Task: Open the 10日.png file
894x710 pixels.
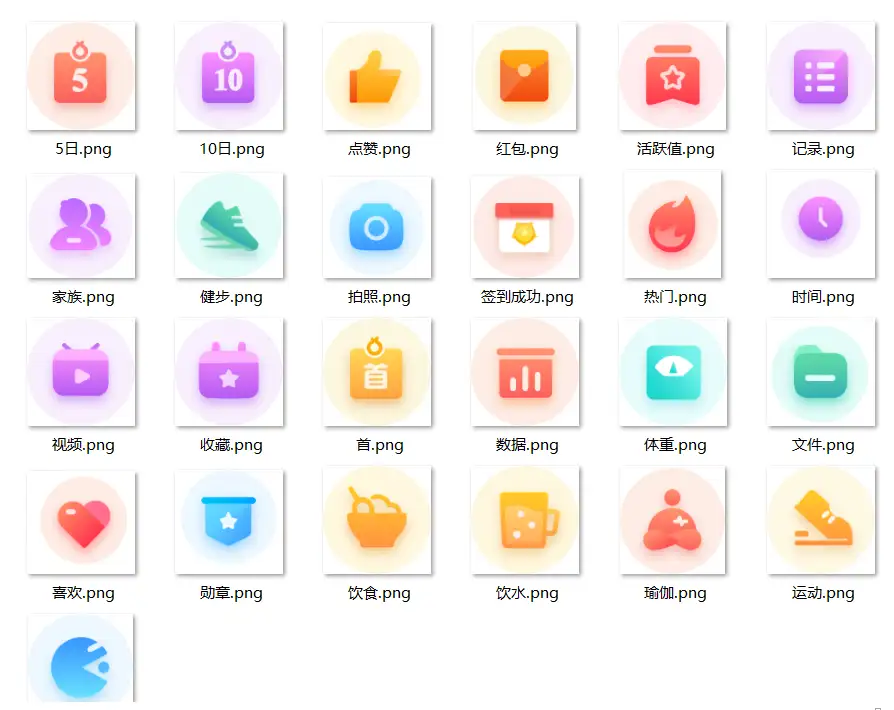Action: [x=229, y=77]
